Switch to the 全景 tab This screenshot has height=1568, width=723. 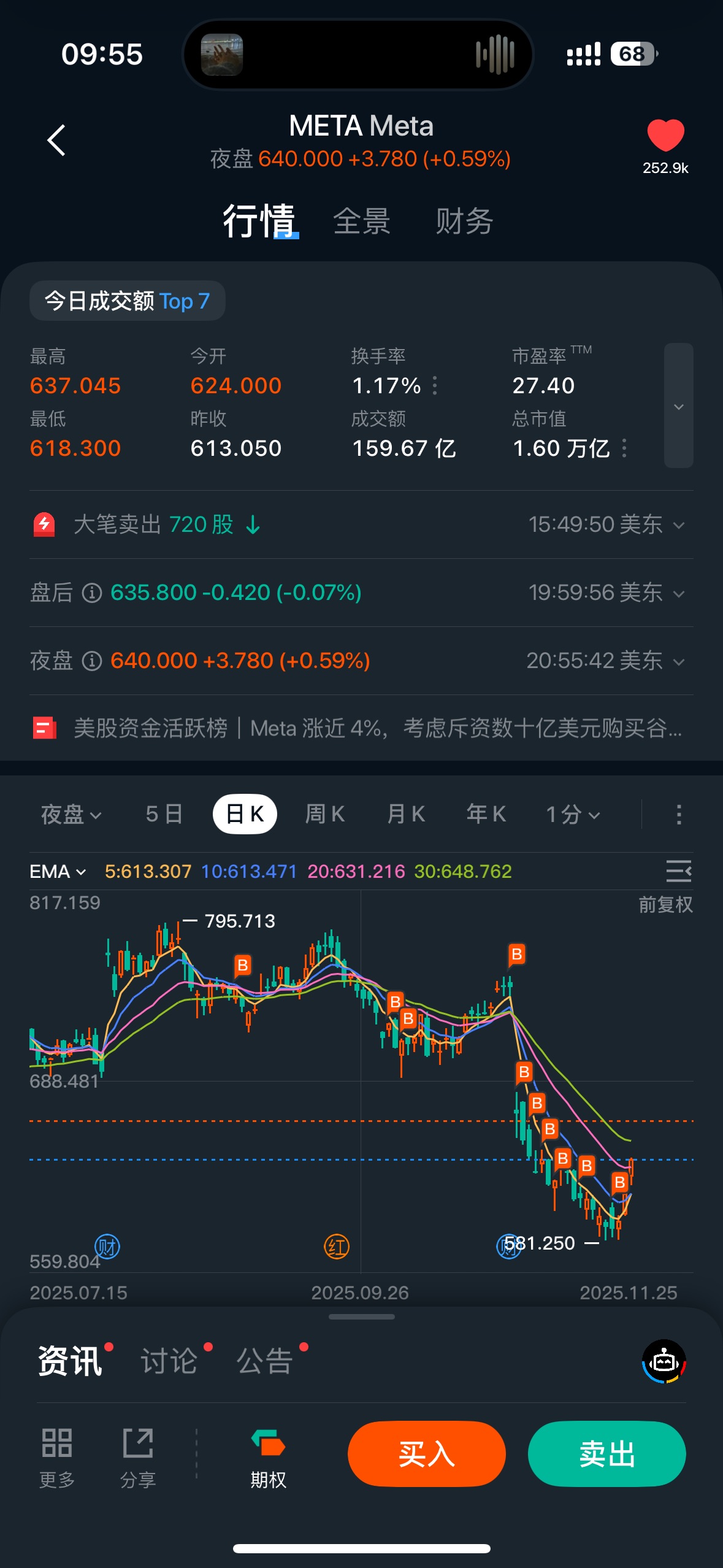(362, 221)
